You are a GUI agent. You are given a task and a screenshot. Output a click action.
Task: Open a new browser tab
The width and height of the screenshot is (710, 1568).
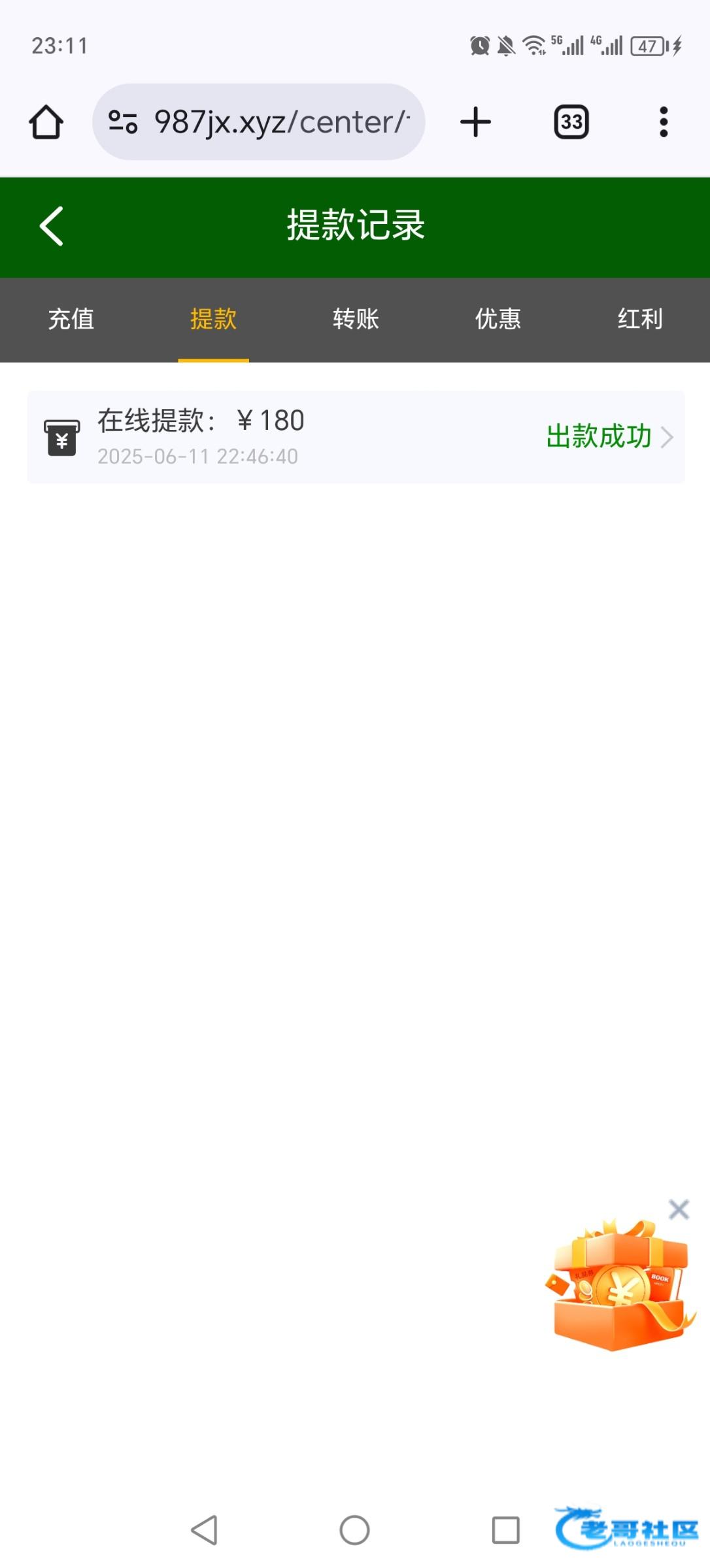(475, 122)
